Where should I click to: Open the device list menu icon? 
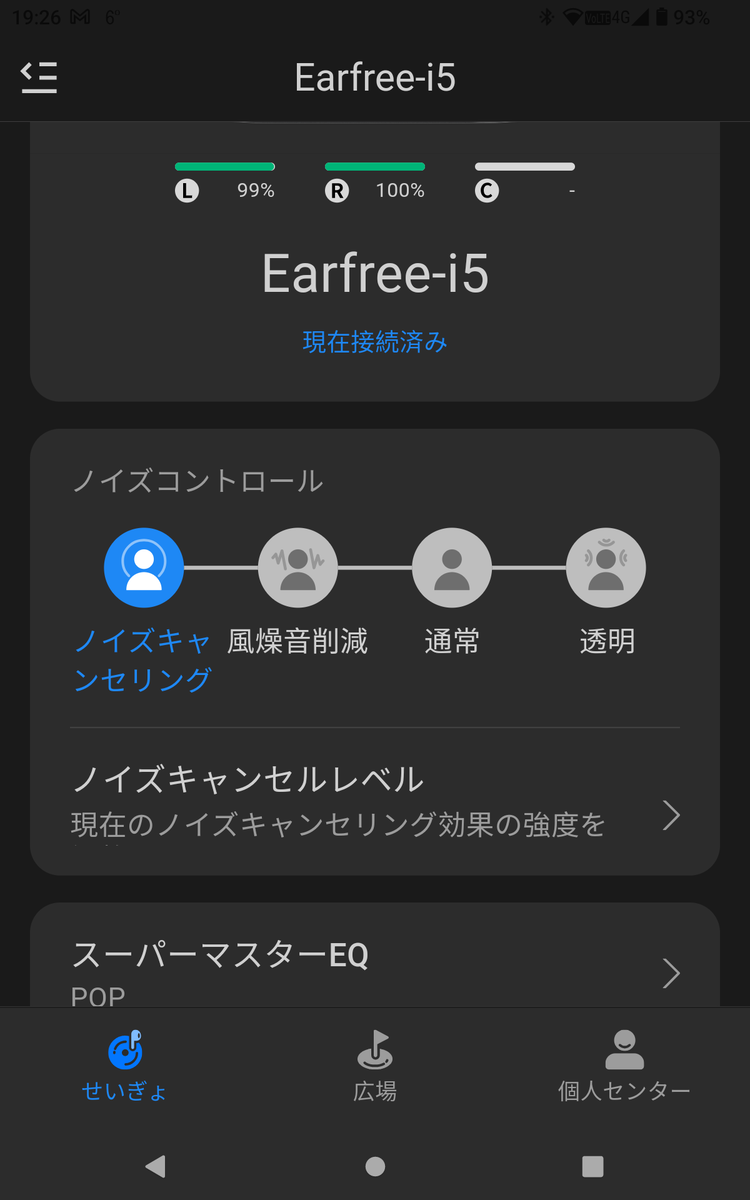pyautogui.click(x=39, y=77)
